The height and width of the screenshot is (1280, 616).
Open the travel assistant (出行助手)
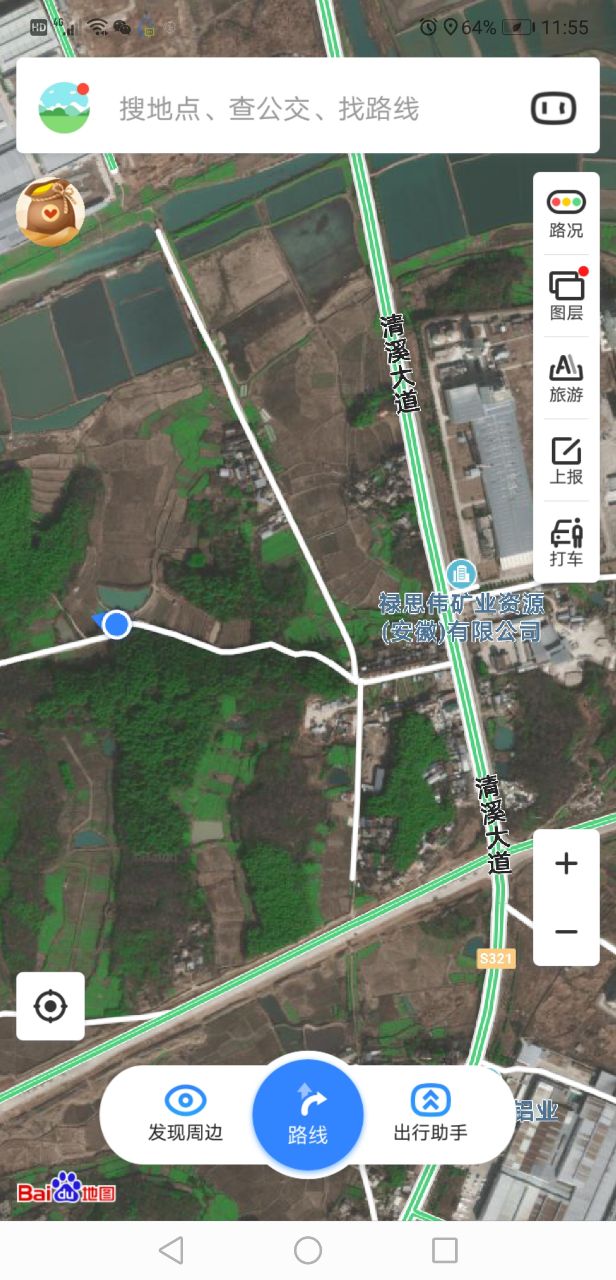[x=430, y=1114]
